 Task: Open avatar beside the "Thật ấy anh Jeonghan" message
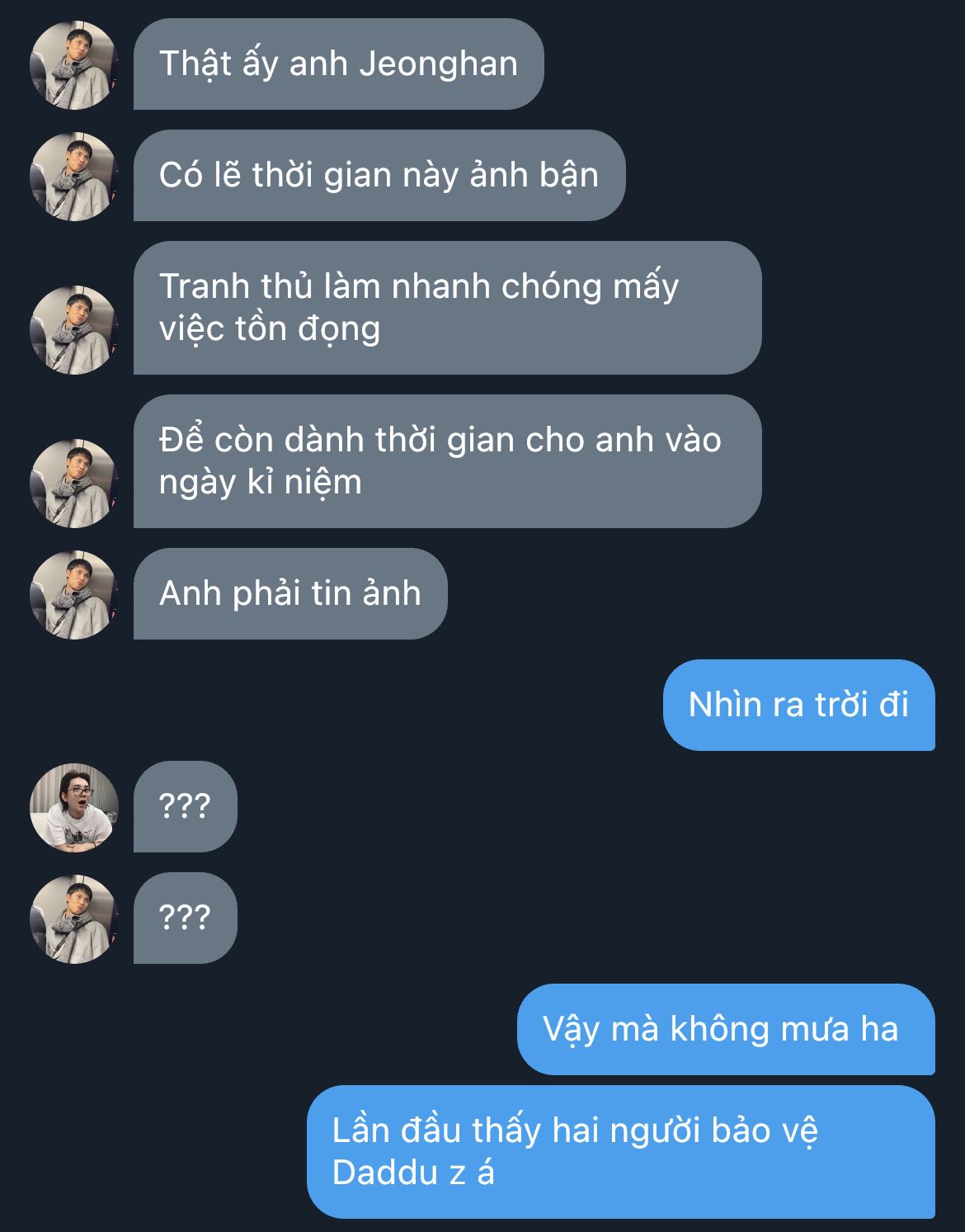(74, 65)
